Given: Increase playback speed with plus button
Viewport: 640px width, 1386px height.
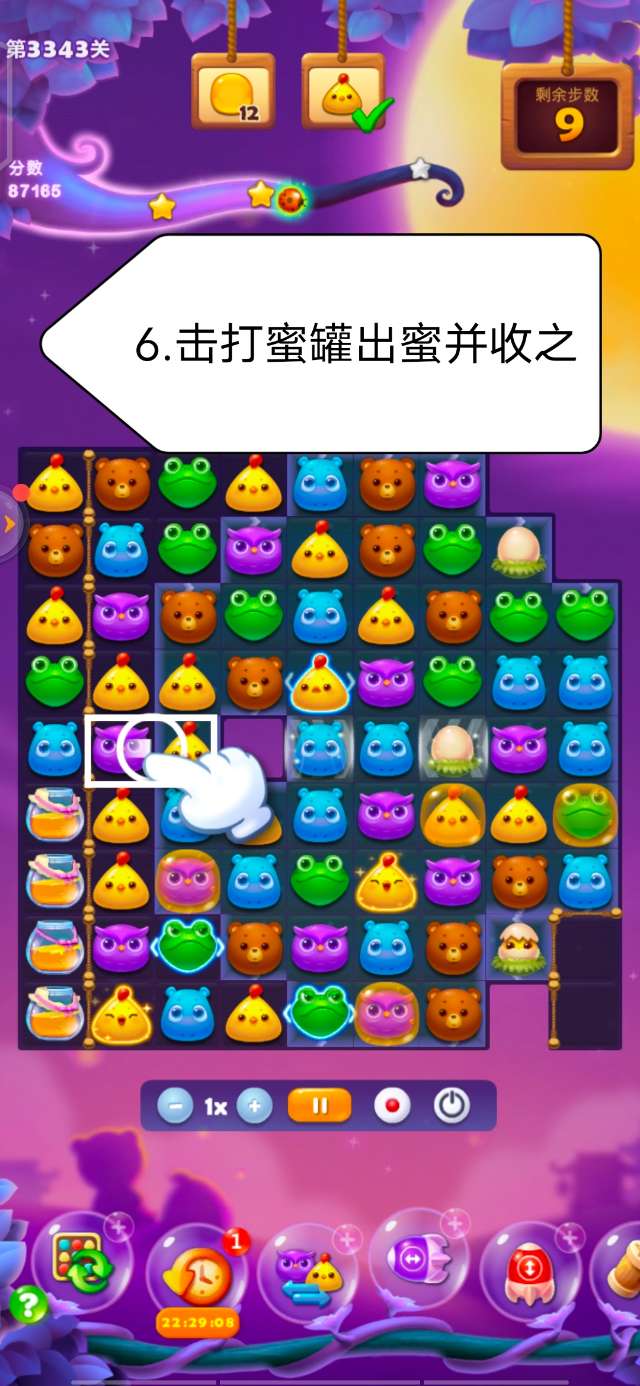Looking at the screenshot, I should click(255, 1107).
